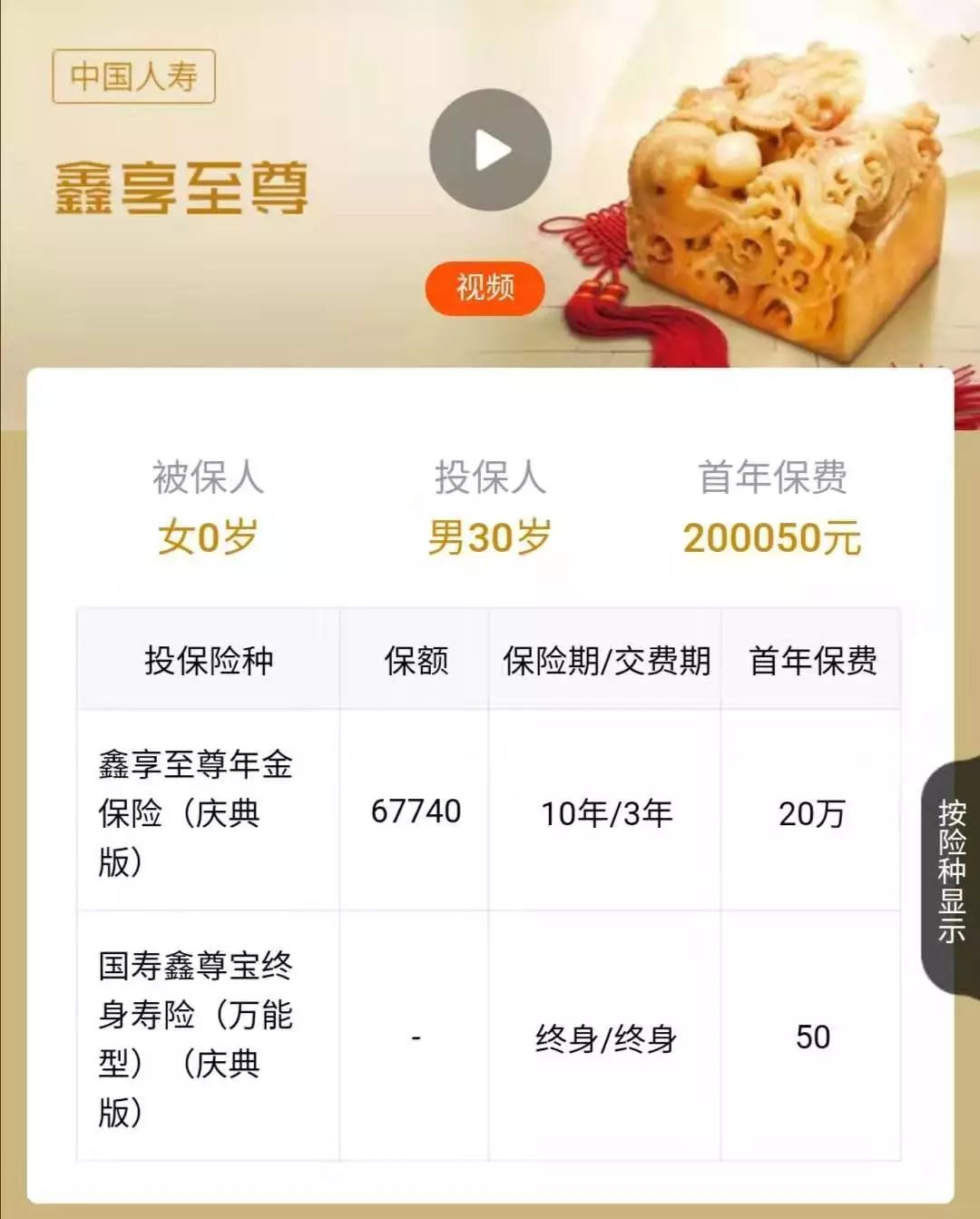980x1219 pixels.
Task: Play the 鑫享至尊 intro video
Action: [x=490, y=150]
